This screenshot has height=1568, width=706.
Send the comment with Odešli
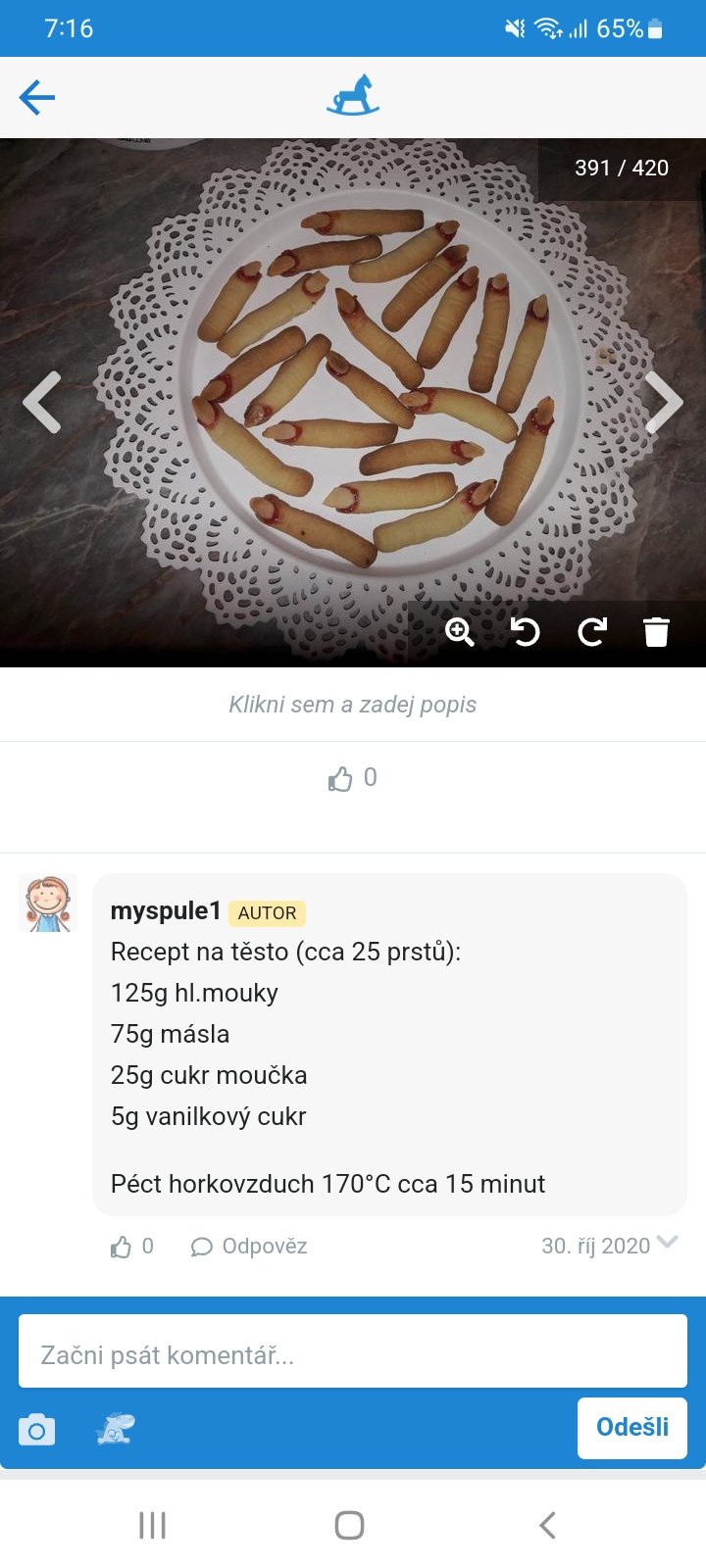tap(632, 1427)
